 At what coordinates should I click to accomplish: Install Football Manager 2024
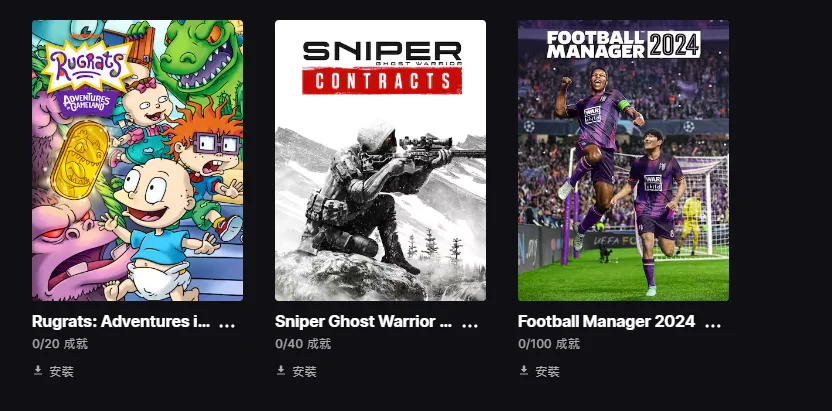tap(539, 371)
